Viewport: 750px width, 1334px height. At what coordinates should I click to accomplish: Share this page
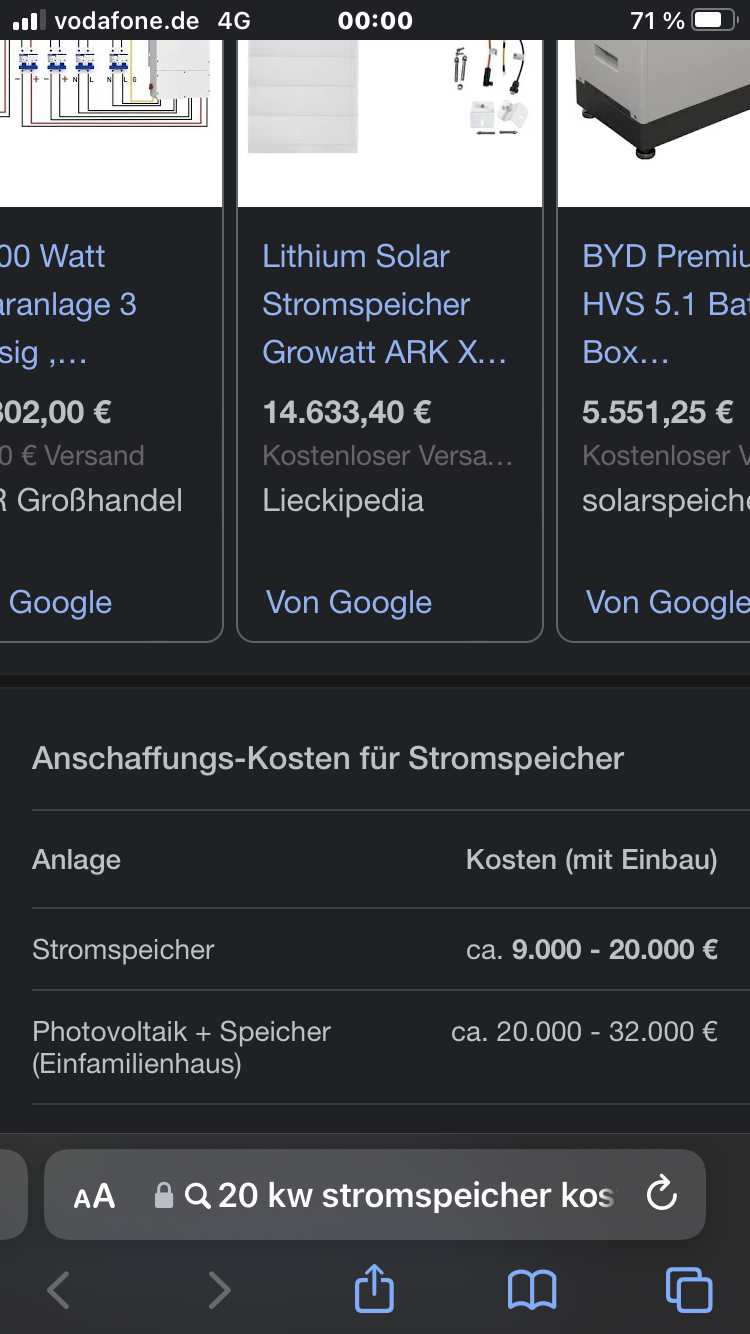[x=375, y=1288]
